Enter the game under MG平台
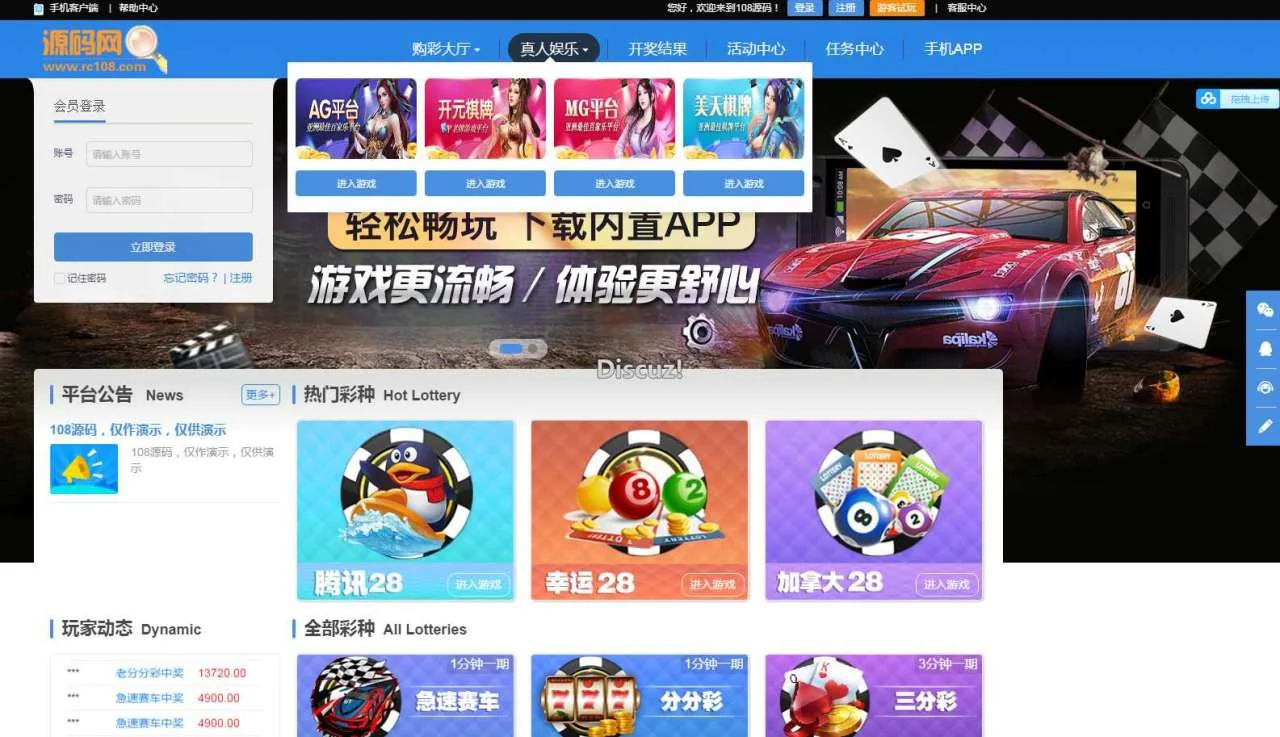The image size is (1280, 737). click(x=614, y=184)
